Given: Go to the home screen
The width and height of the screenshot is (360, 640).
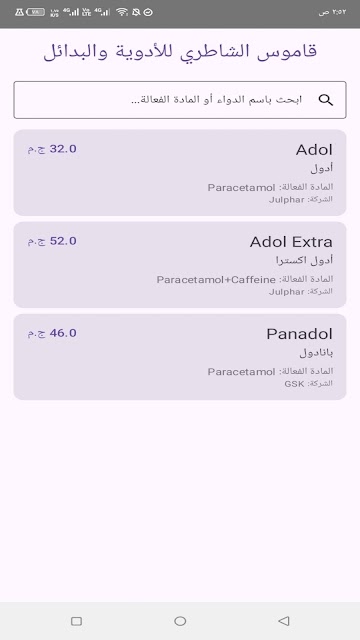Looking at the screenshot, I should (x=180, y=621).
